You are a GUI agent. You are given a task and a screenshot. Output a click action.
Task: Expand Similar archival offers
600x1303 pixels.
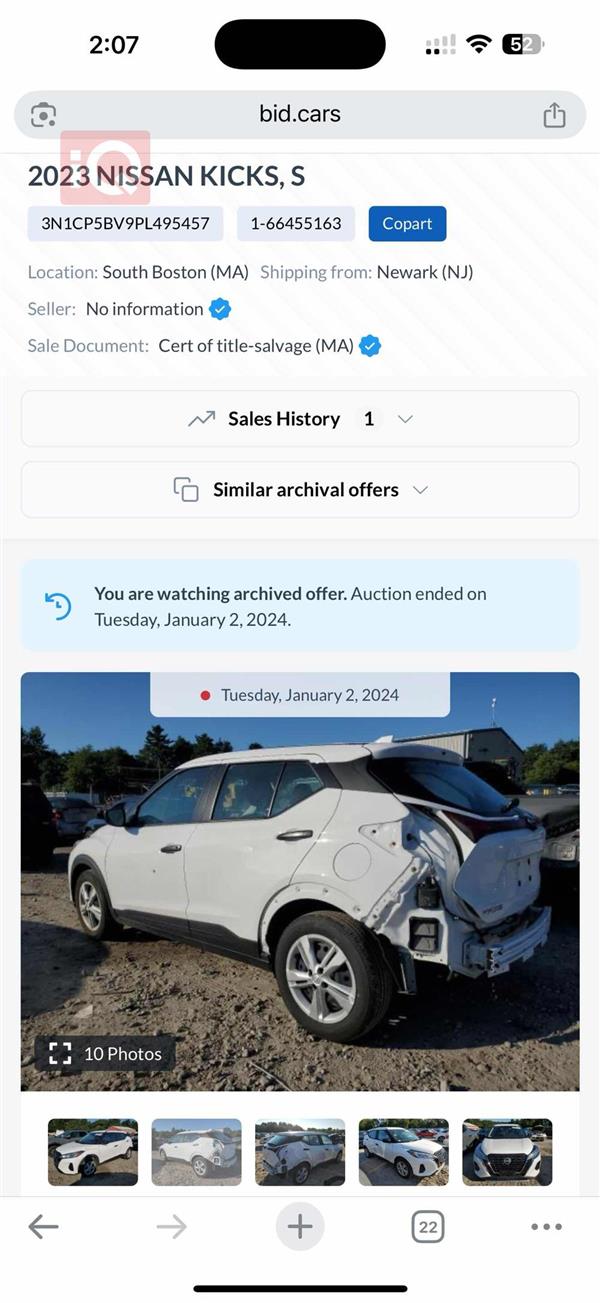300,490
